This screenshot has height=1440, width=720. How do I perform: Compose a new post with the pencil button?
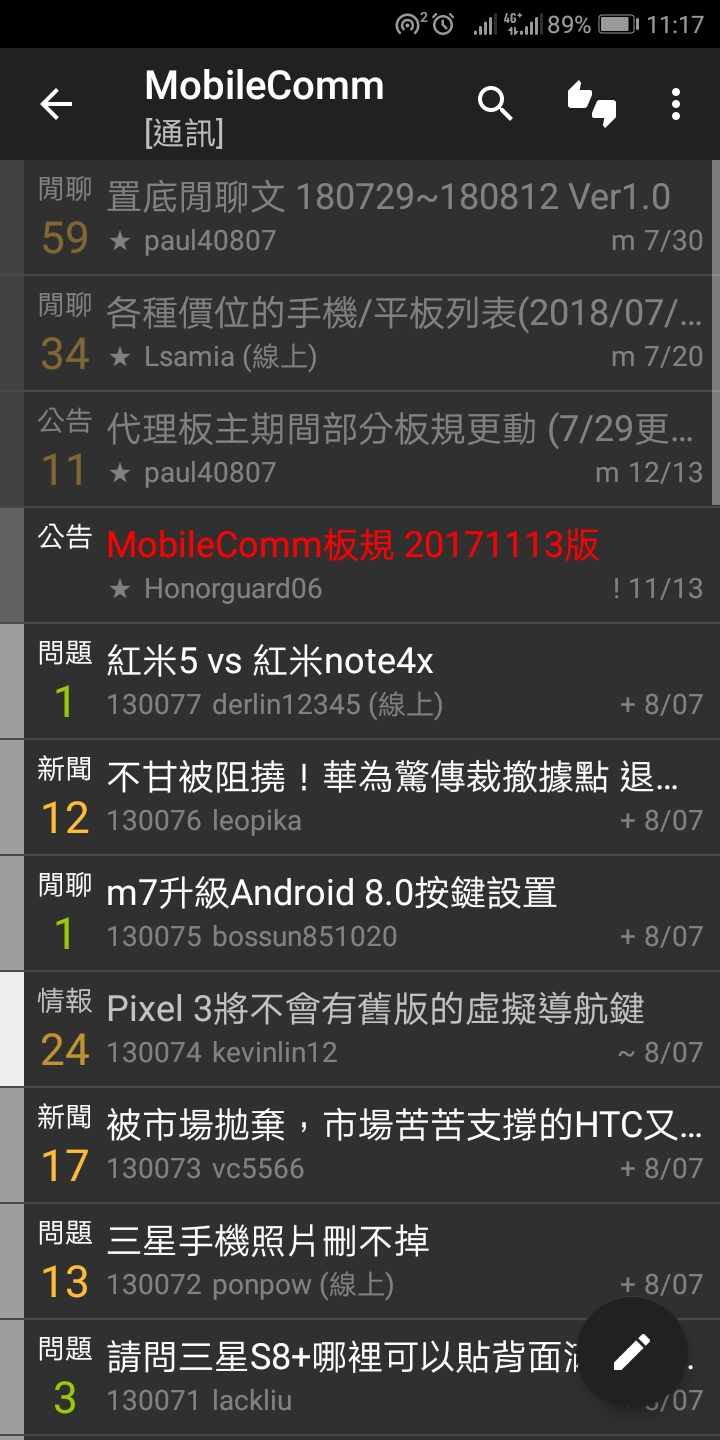632,1352
